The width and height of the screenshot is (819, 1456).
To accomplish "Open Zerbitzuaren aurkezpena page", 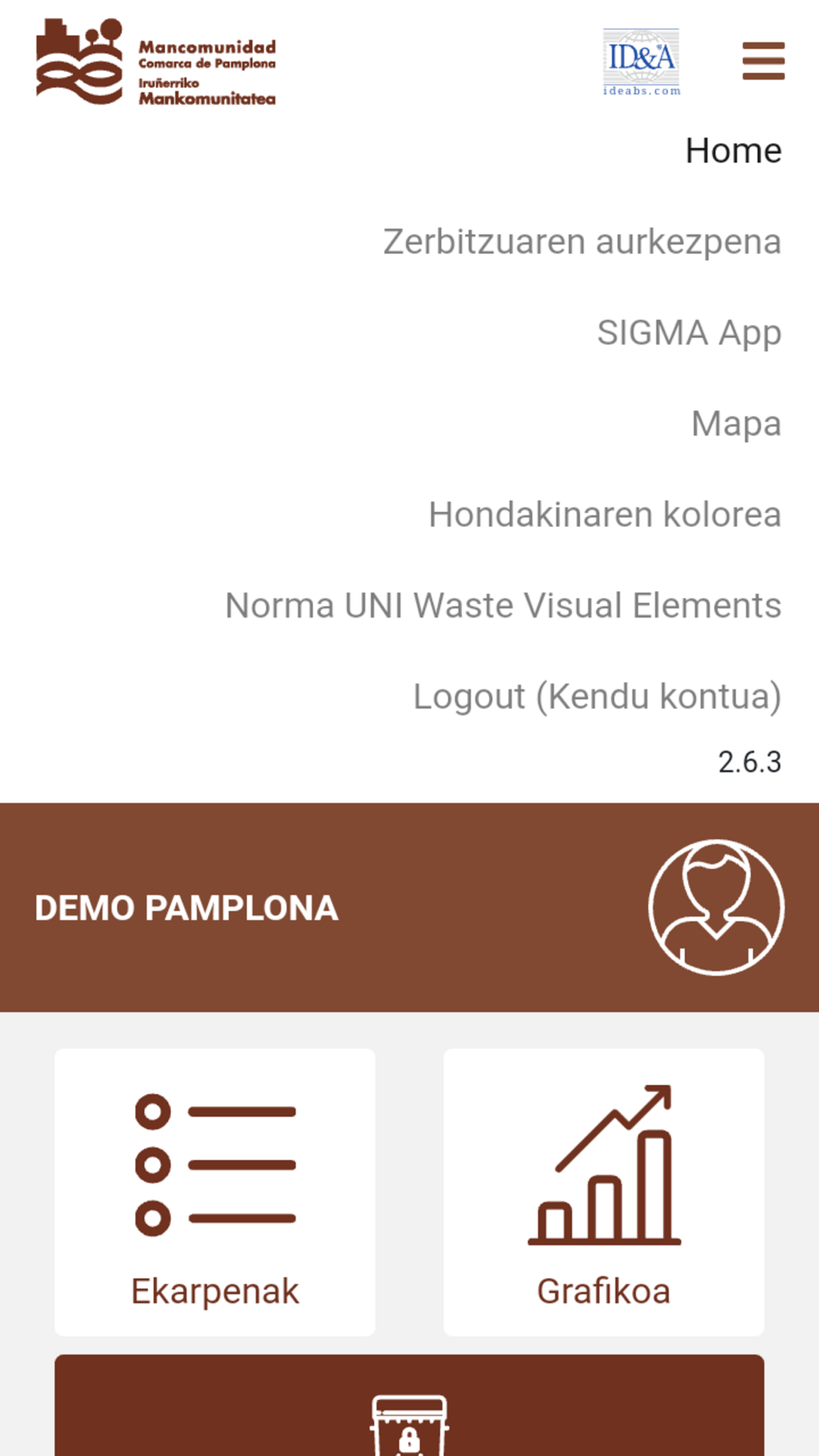I will click(x=582, y=242).
